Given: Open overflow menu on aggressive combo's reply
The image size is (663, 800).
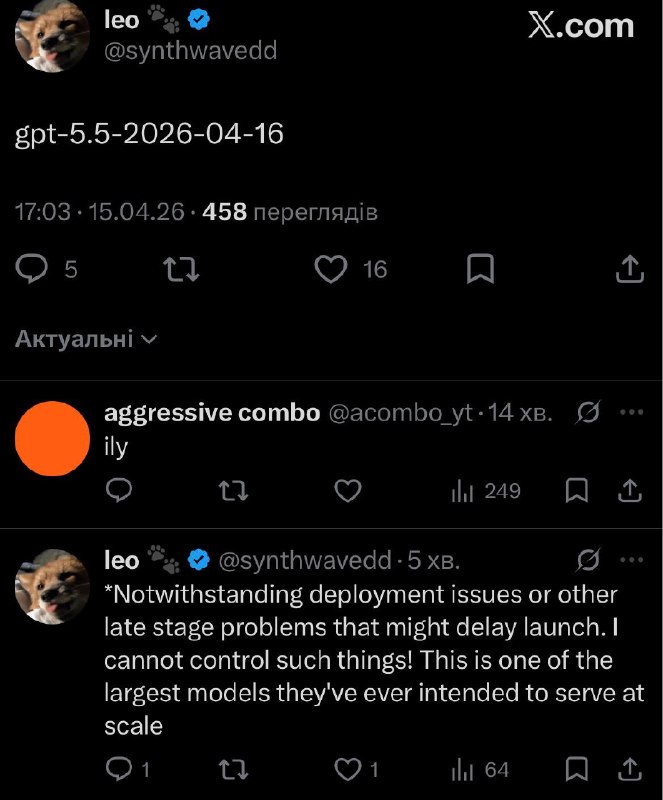Looking at the screenshot, I should 632,413.
